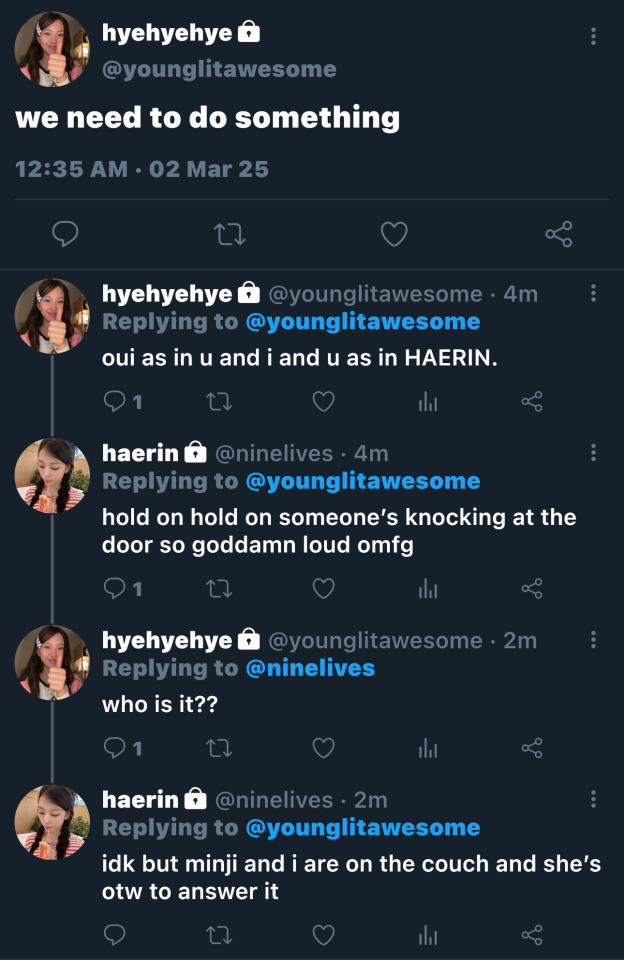Open @ninelives link in 'who is it??' reply

(x=309, y=668)
